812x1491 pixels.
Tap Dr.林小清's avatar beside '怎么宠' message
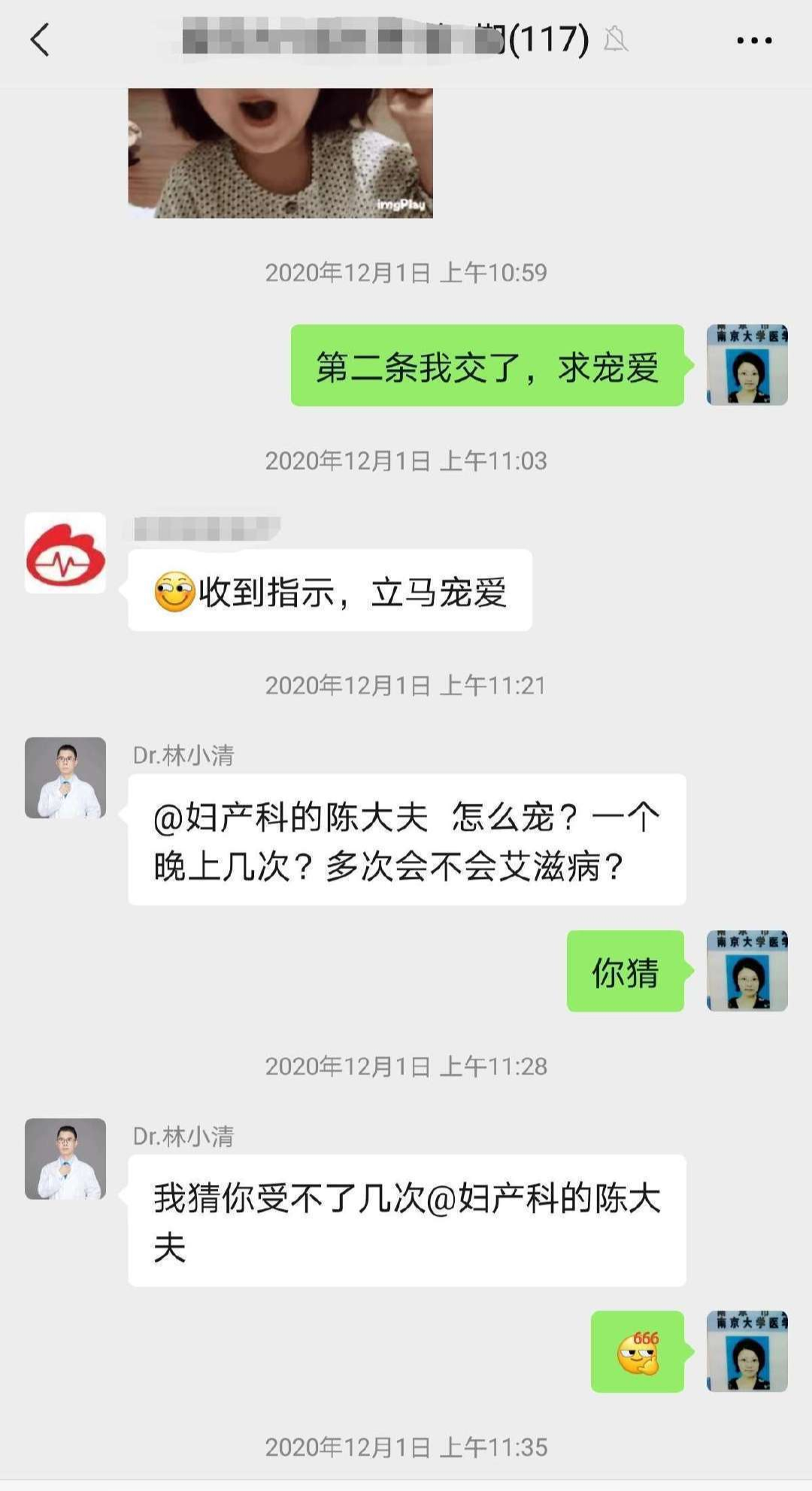click(65, 777)
